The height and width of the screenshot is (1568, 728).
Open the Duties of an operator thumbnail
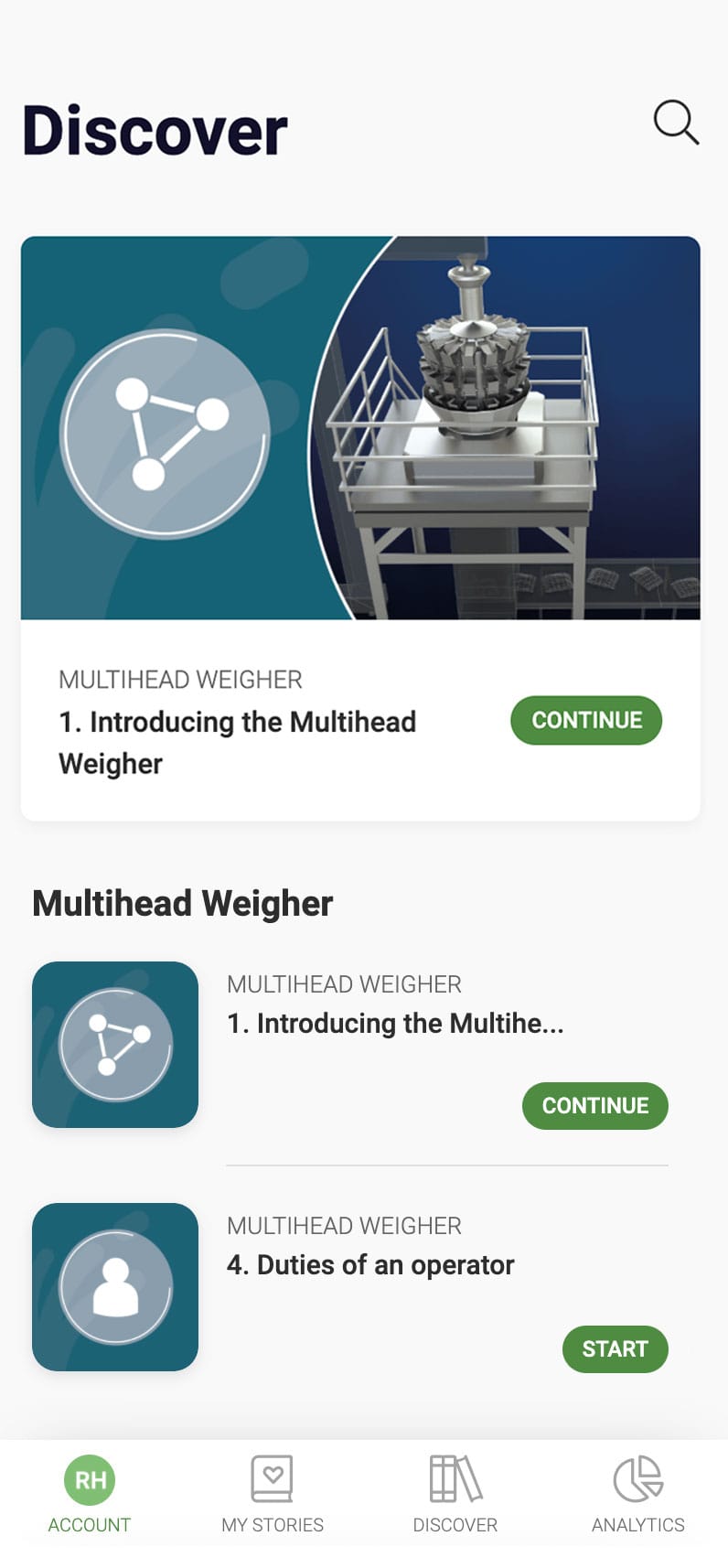115,1286
